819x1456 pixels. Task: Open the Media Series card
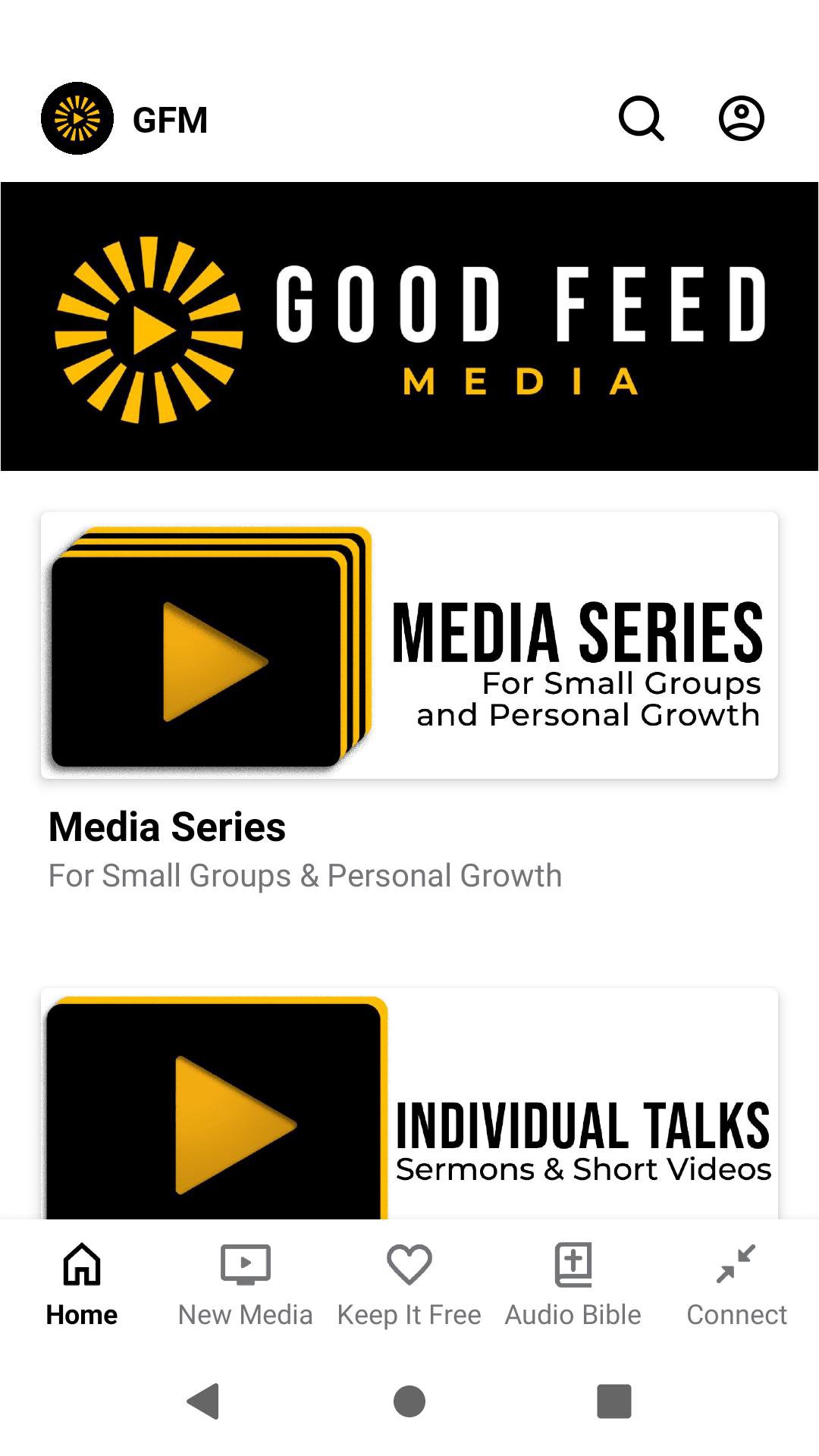coord(409,645)
